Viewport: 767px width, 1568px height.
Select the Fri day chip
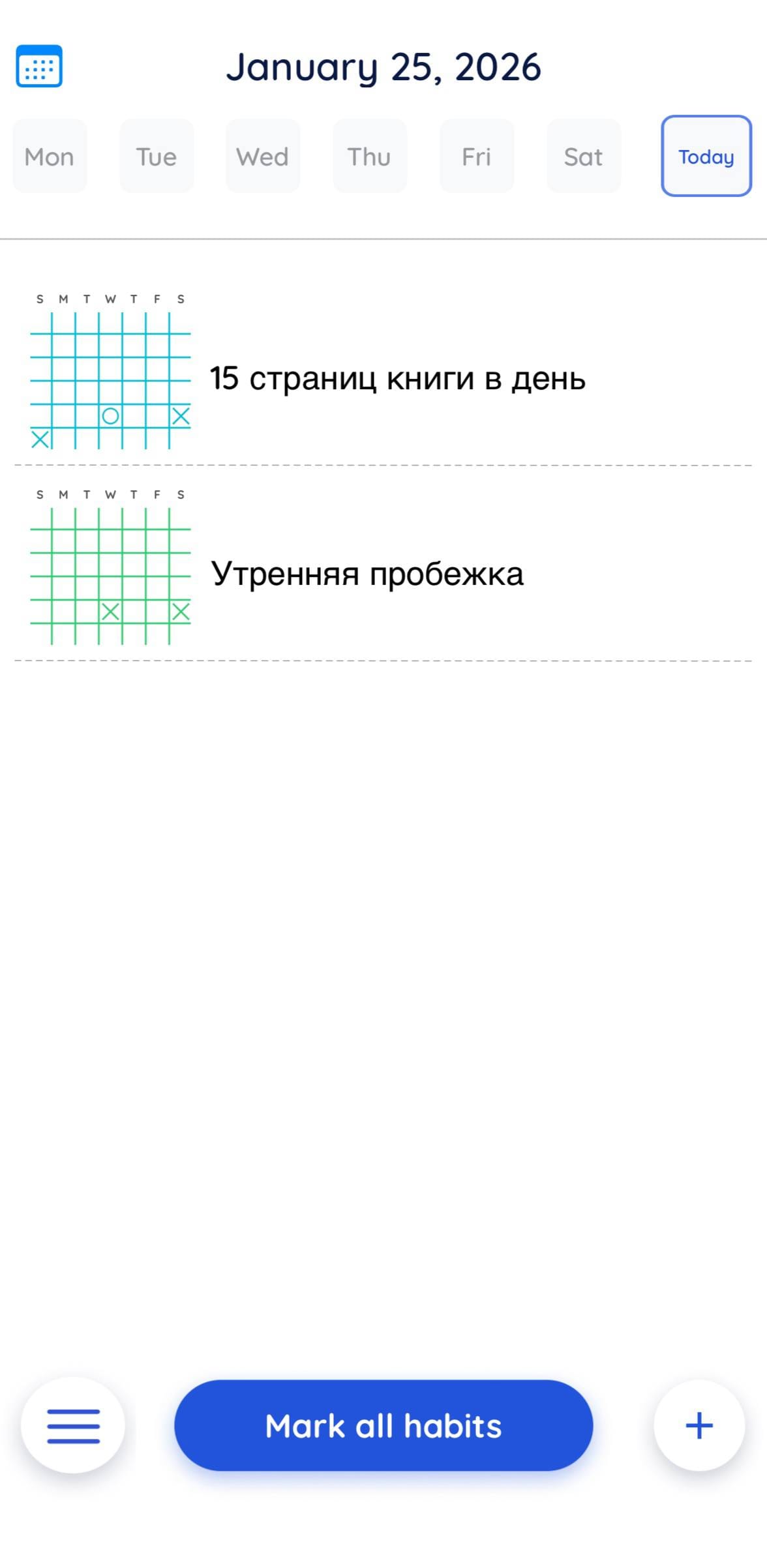click(476, 156)
